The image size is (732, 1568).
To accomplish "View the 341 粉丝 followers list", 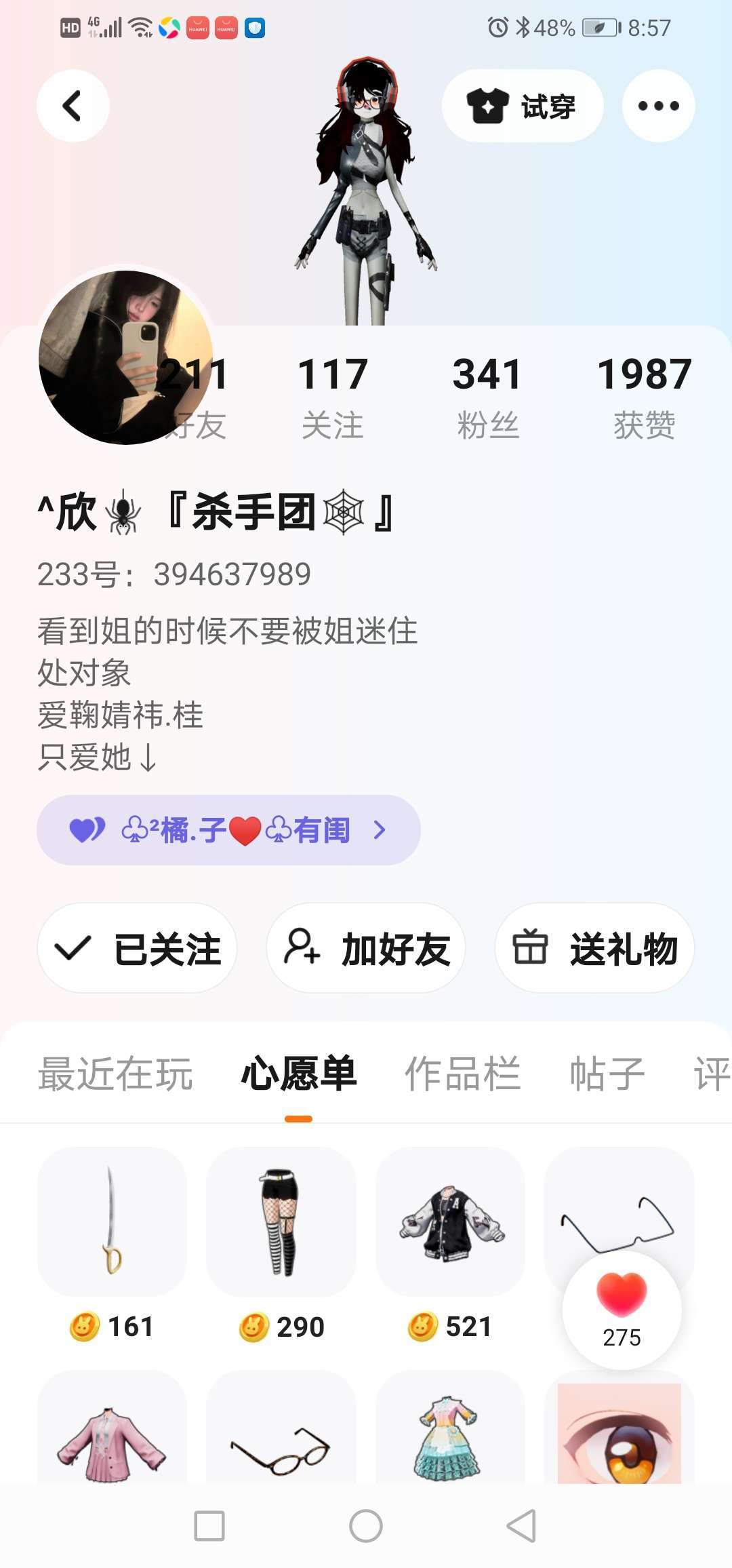I will [487, 397].
